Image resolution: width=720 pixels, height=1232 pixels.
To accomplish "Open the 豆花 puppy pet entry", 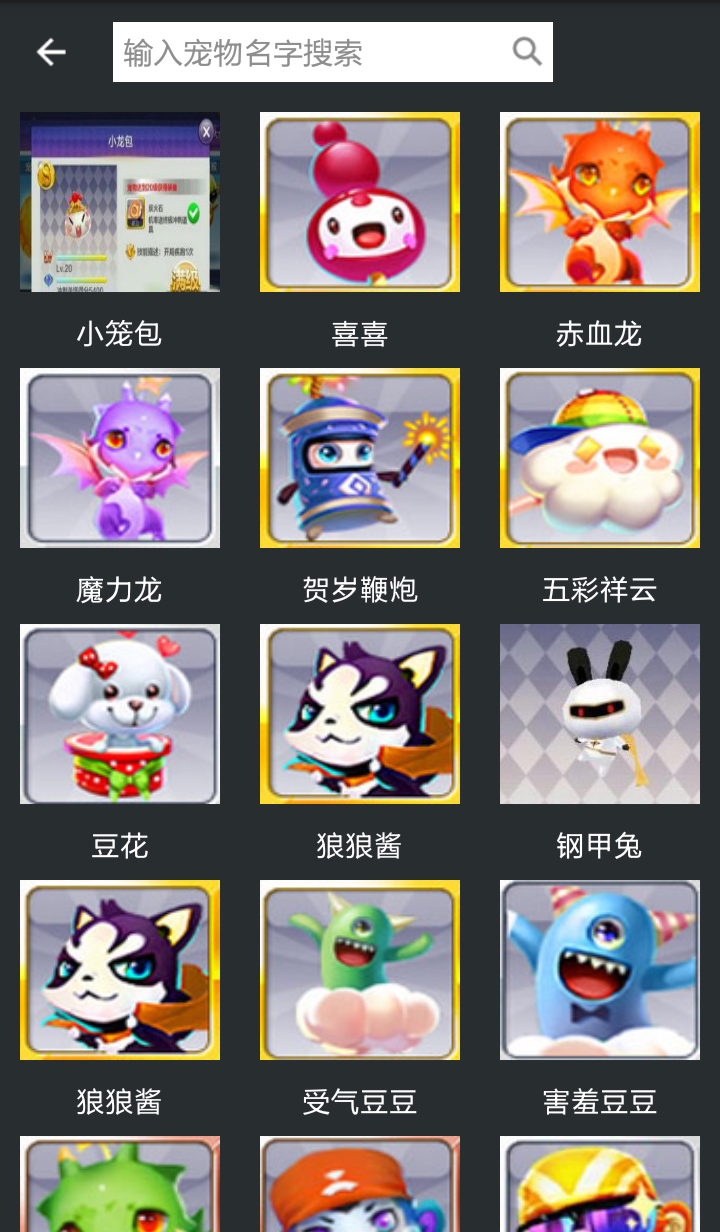I will click(119, 714).
